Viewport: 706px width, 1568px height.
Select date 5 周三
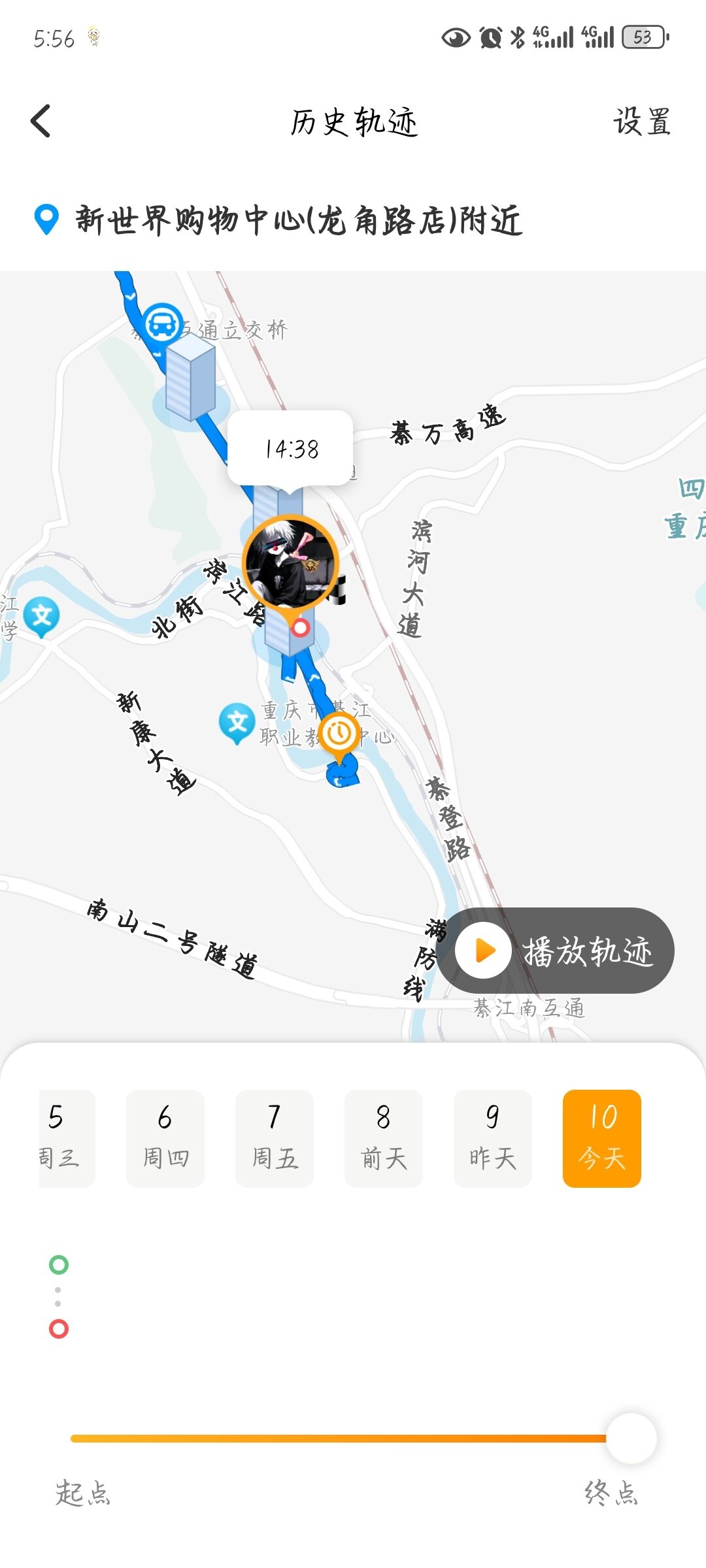point(66,1138)
